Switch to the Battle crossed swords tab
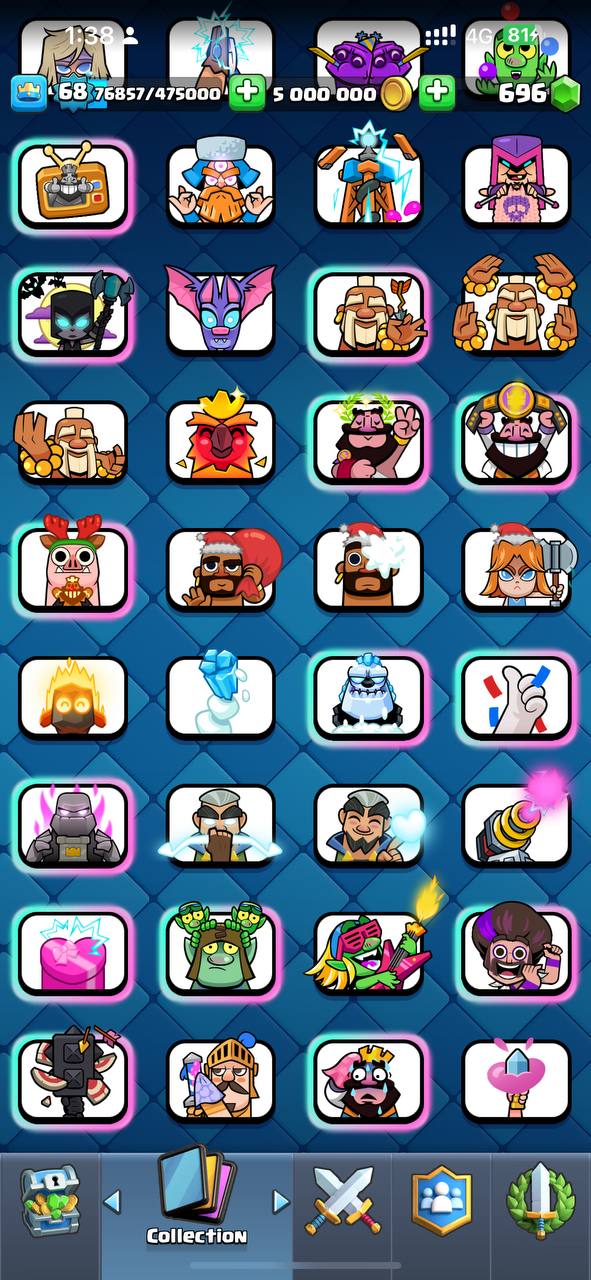 pyautogui.click(x=342, y=1198)
